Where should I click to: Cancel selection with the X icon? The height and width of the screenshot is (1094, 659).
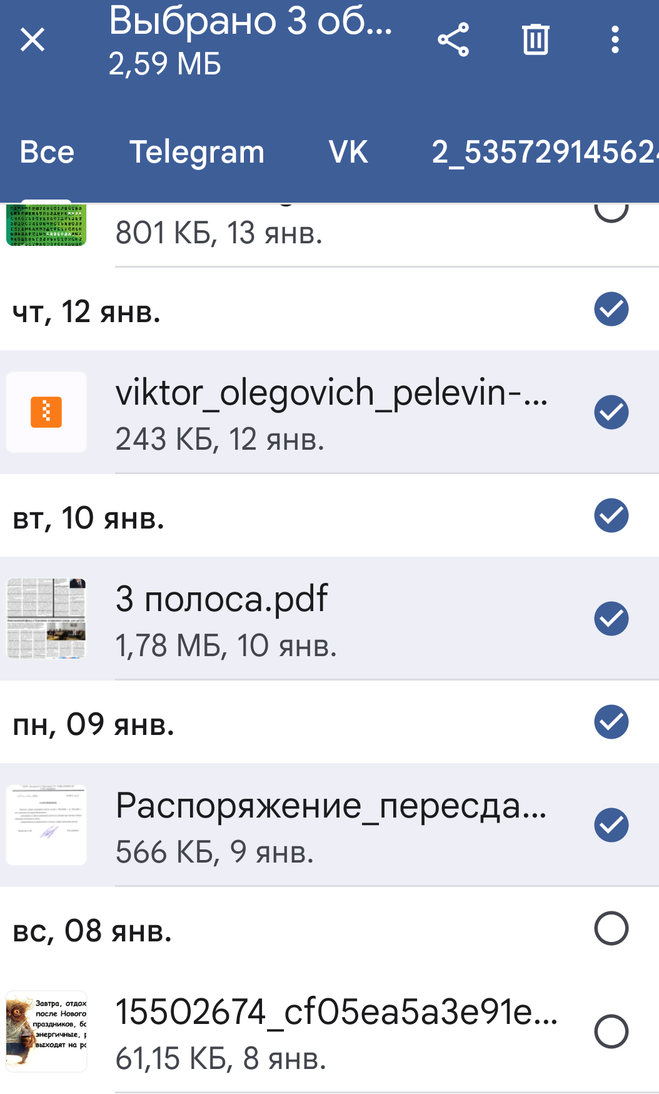pos(33,40)
